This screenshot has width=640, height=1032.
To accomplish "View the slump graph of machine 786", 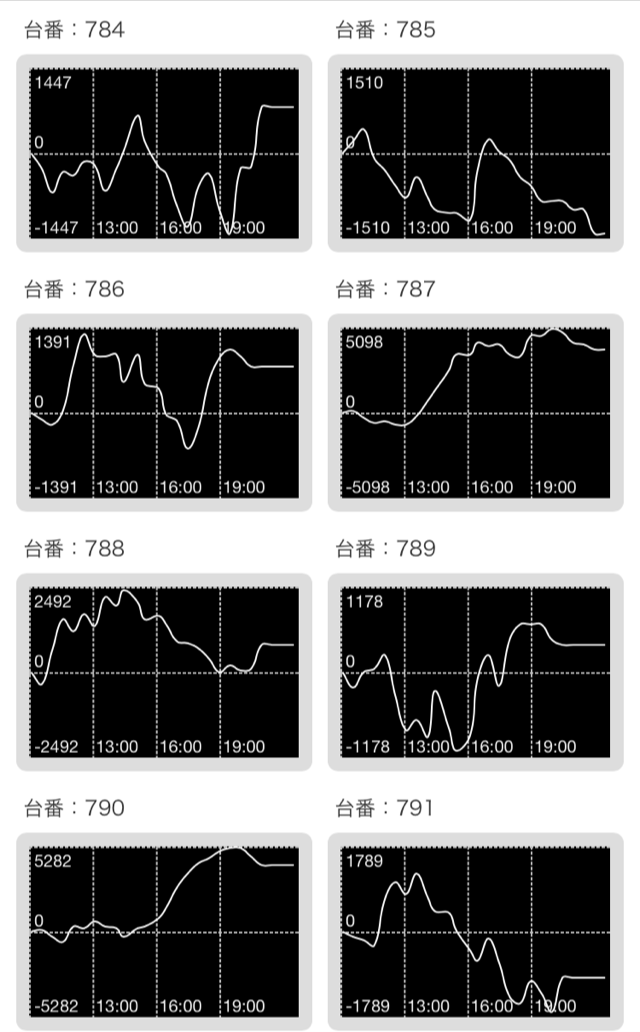I will point(164,413).
